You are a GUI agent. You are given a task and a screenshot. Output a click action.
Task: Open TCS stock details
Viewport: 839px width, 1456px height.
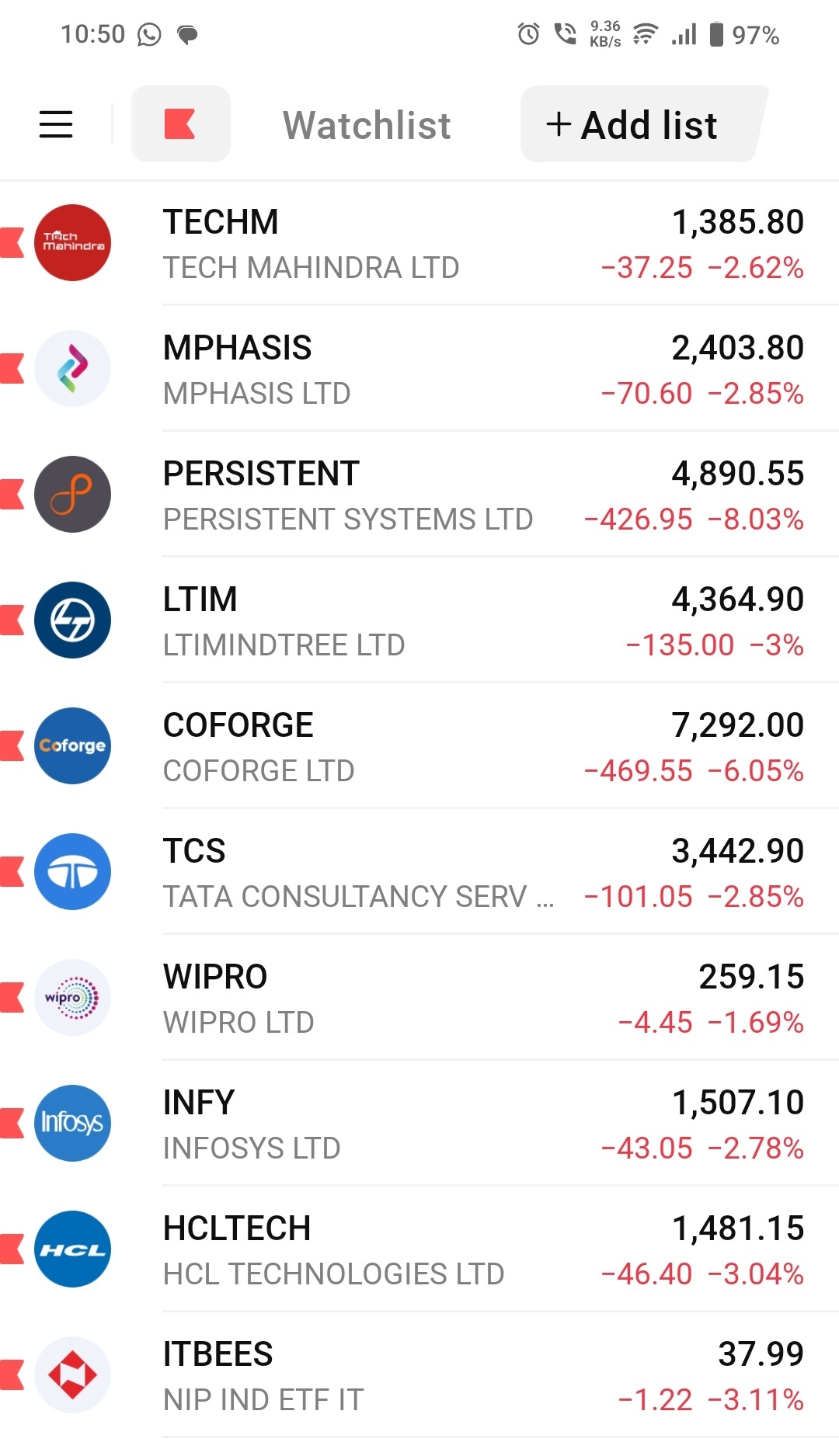pos(419,872)
